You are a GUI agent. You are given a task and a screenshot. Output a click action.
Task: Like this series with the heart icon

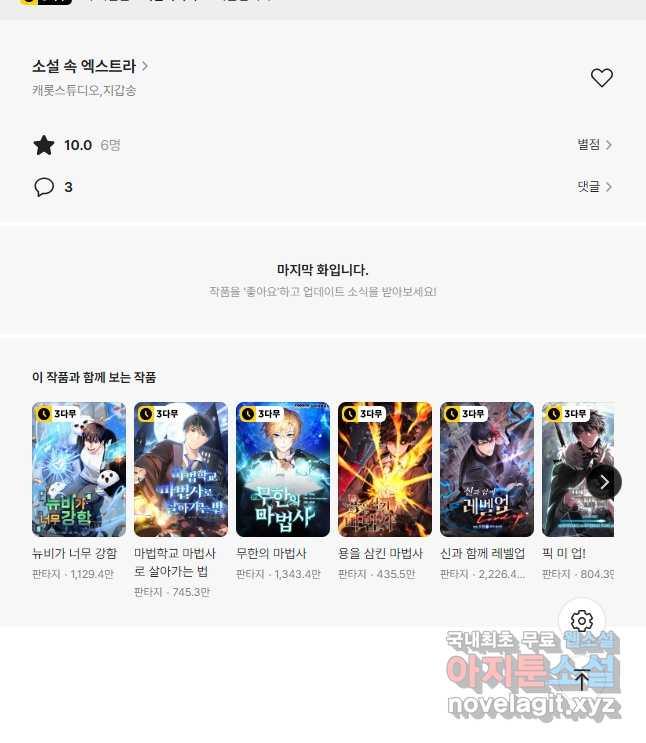click(x=601, y=78)
